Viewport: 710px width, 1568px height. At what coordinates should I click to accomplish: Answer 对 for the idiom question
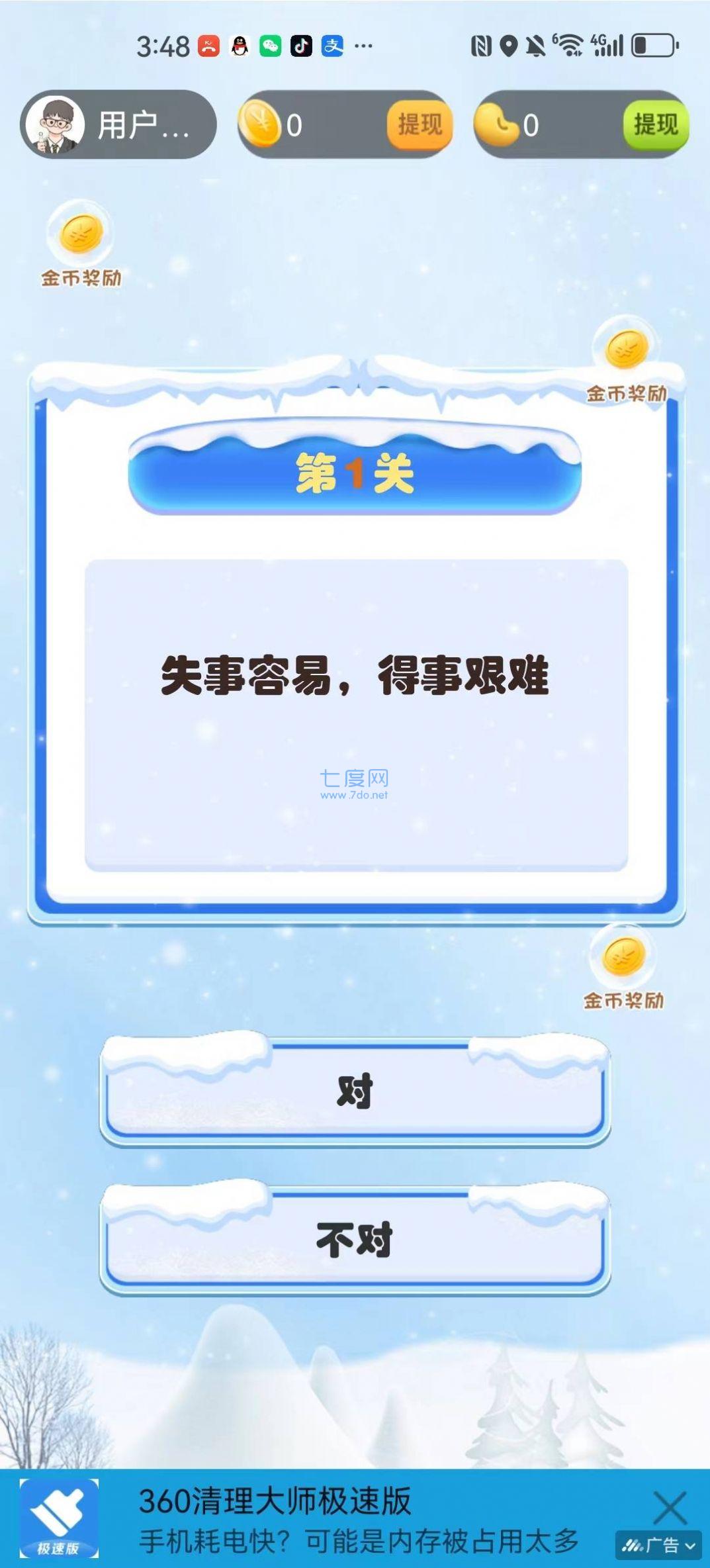coord(355,1092)
